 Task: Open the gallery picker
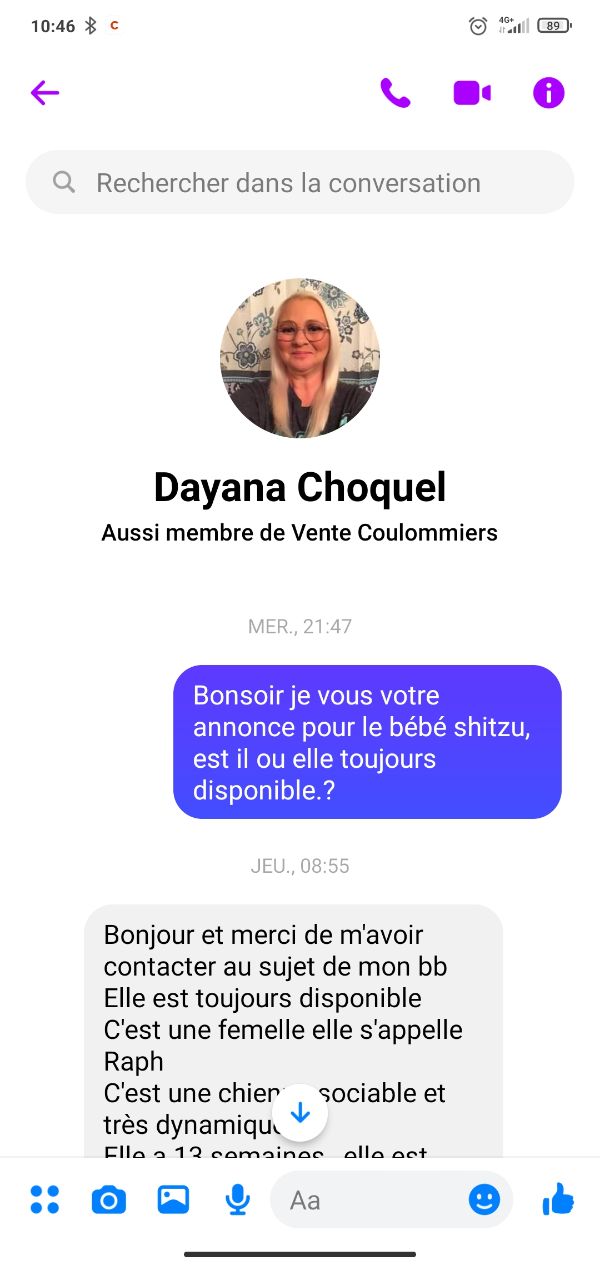tap(173, 1199)
